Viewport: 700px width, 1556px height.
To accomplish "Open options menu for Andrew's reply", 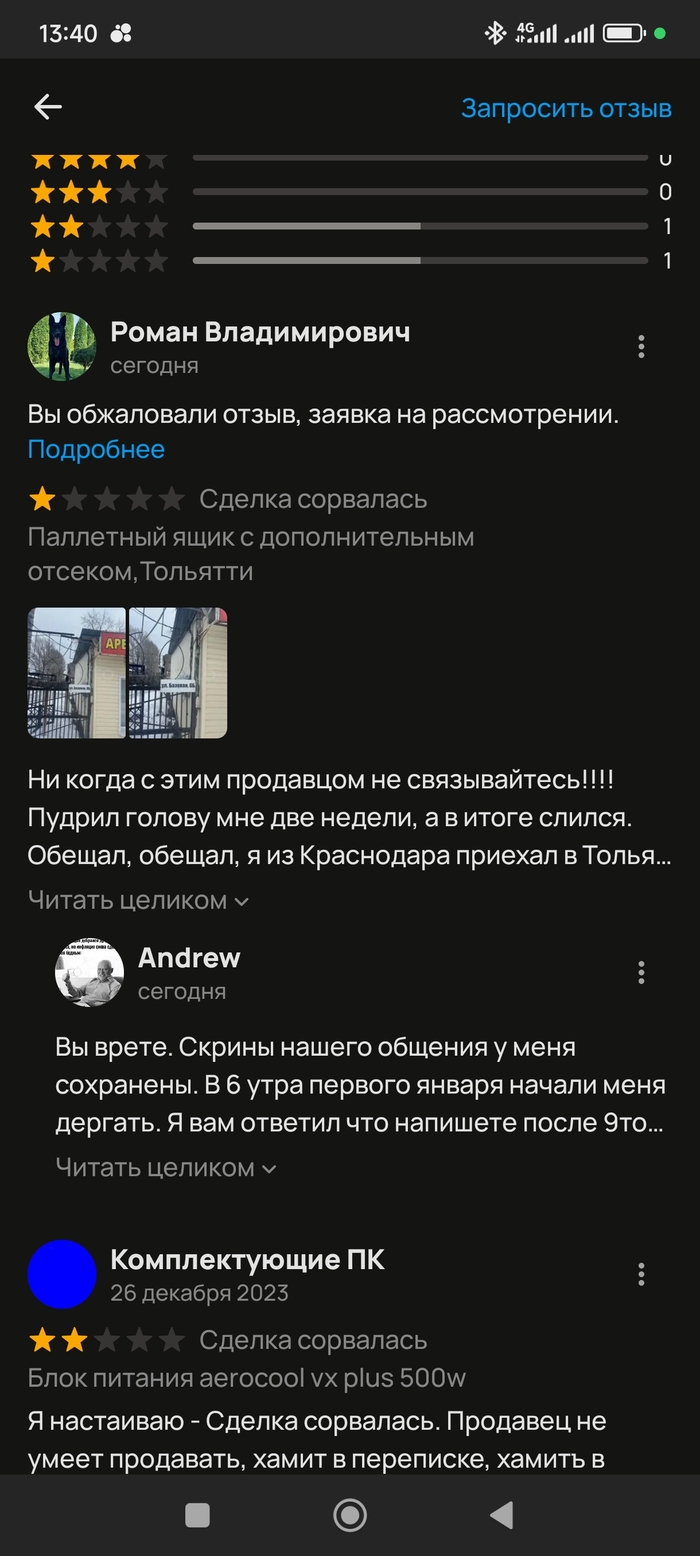I will coord(641,972).
